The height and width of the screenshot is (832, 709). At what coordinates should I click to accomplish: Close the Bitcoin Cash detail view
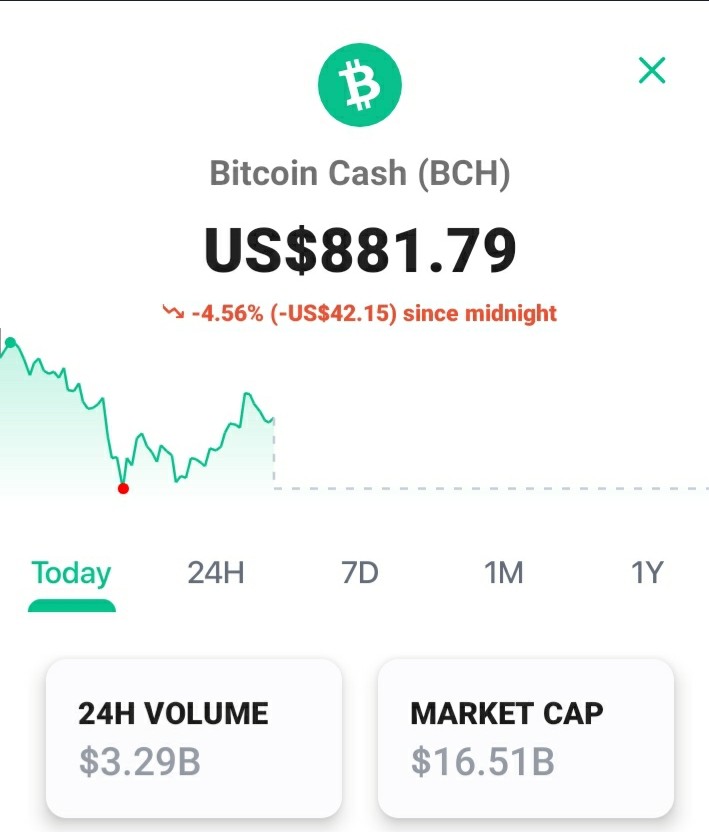652,71
